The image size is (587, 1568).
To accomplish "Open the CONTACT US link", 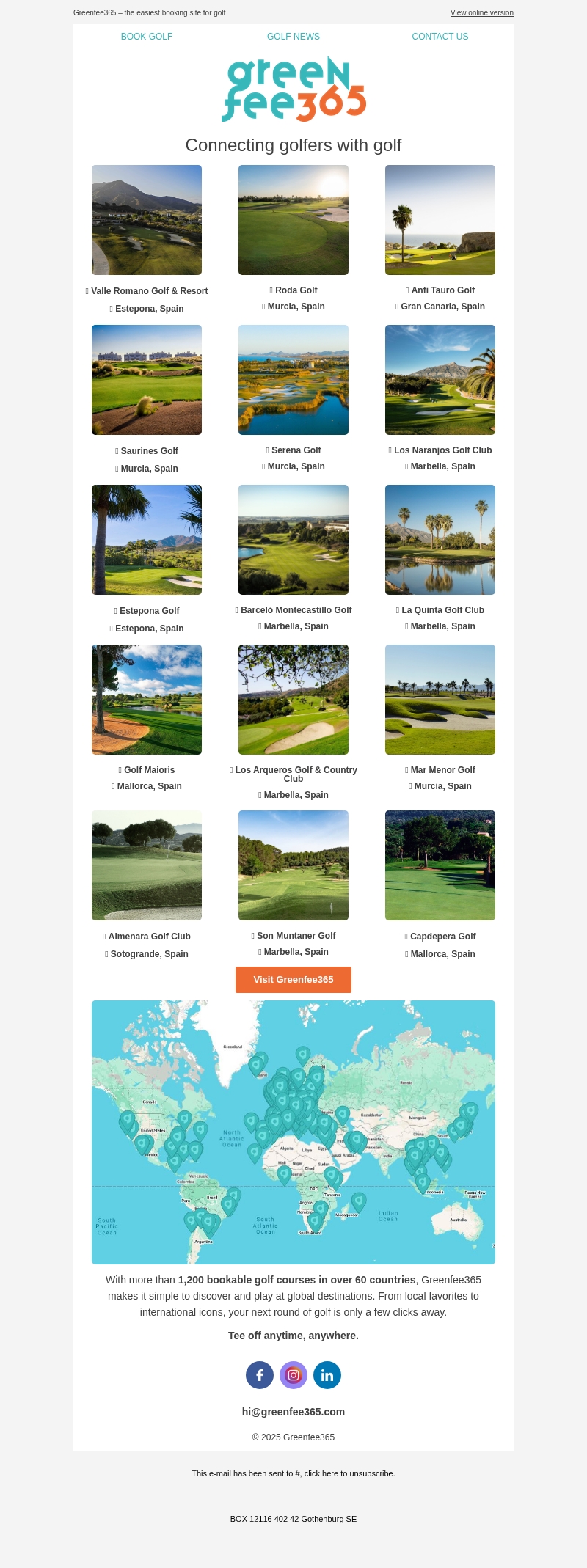I will click(440, 37).
